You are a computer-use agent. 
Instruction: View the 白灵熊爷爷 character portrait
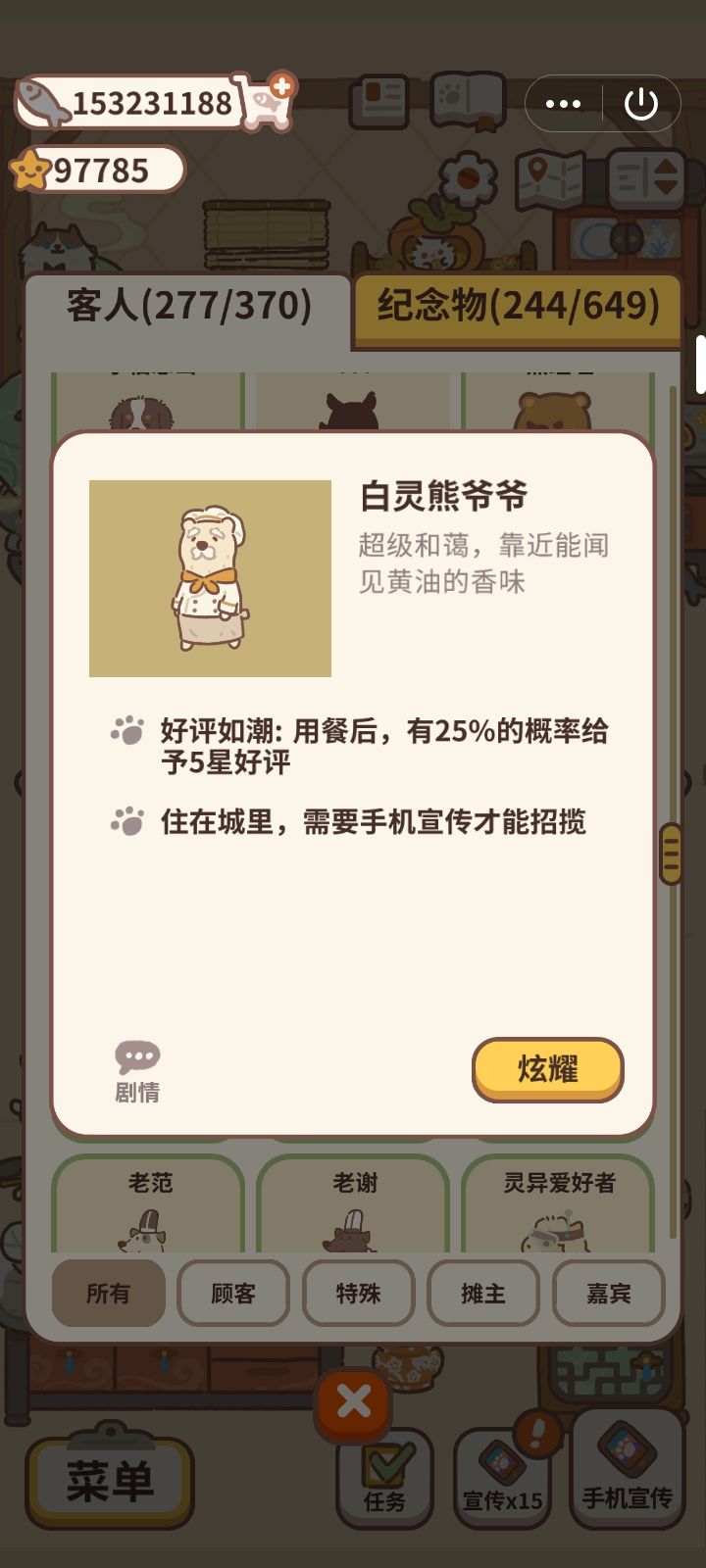click(x=211, y=578)
